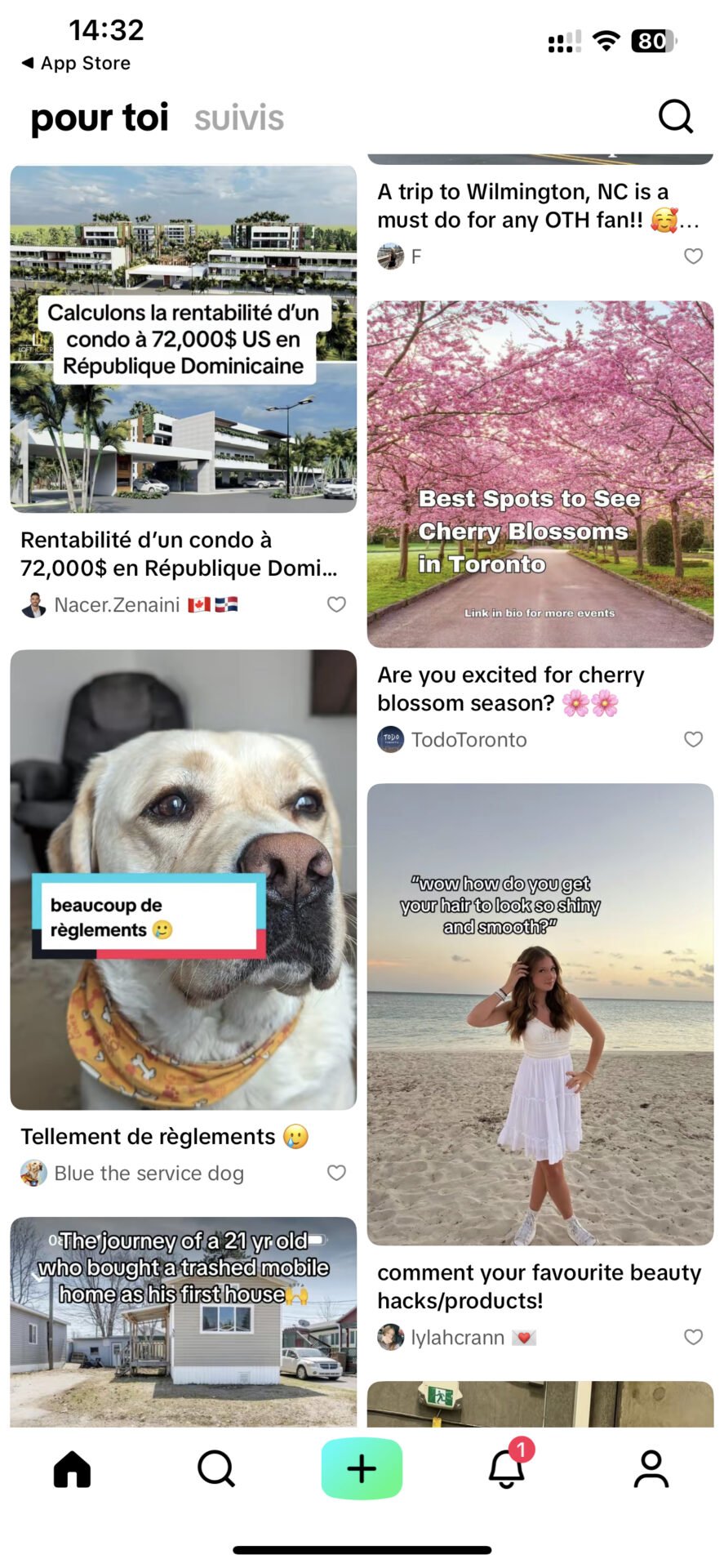Like the Wilmington NC trip post
The height and width of the screenshot is (1568, 724).
pyautogui.click(x=693, y=256)
